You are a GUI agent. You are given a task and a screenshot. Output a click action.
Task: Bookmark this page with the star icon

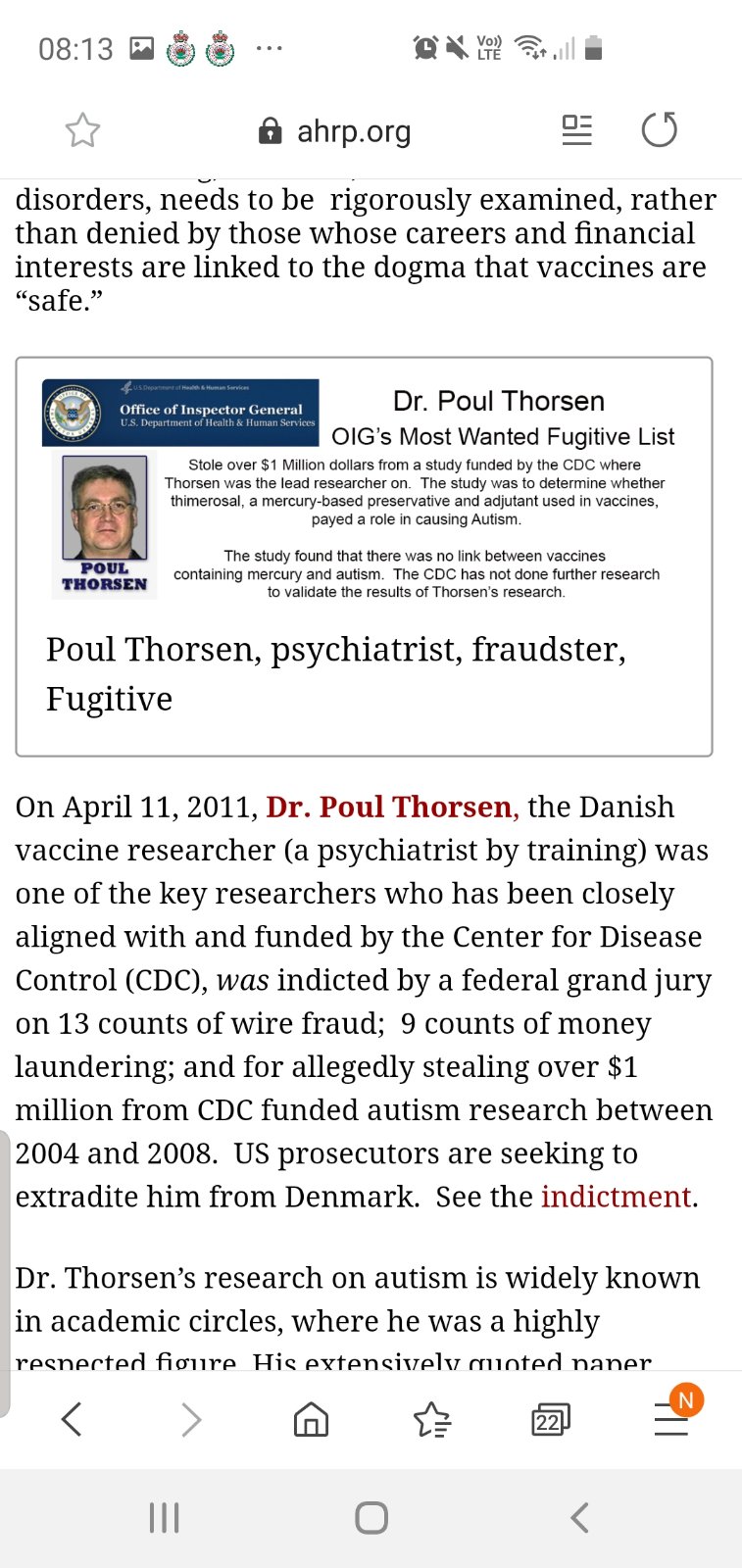(82, 130)
